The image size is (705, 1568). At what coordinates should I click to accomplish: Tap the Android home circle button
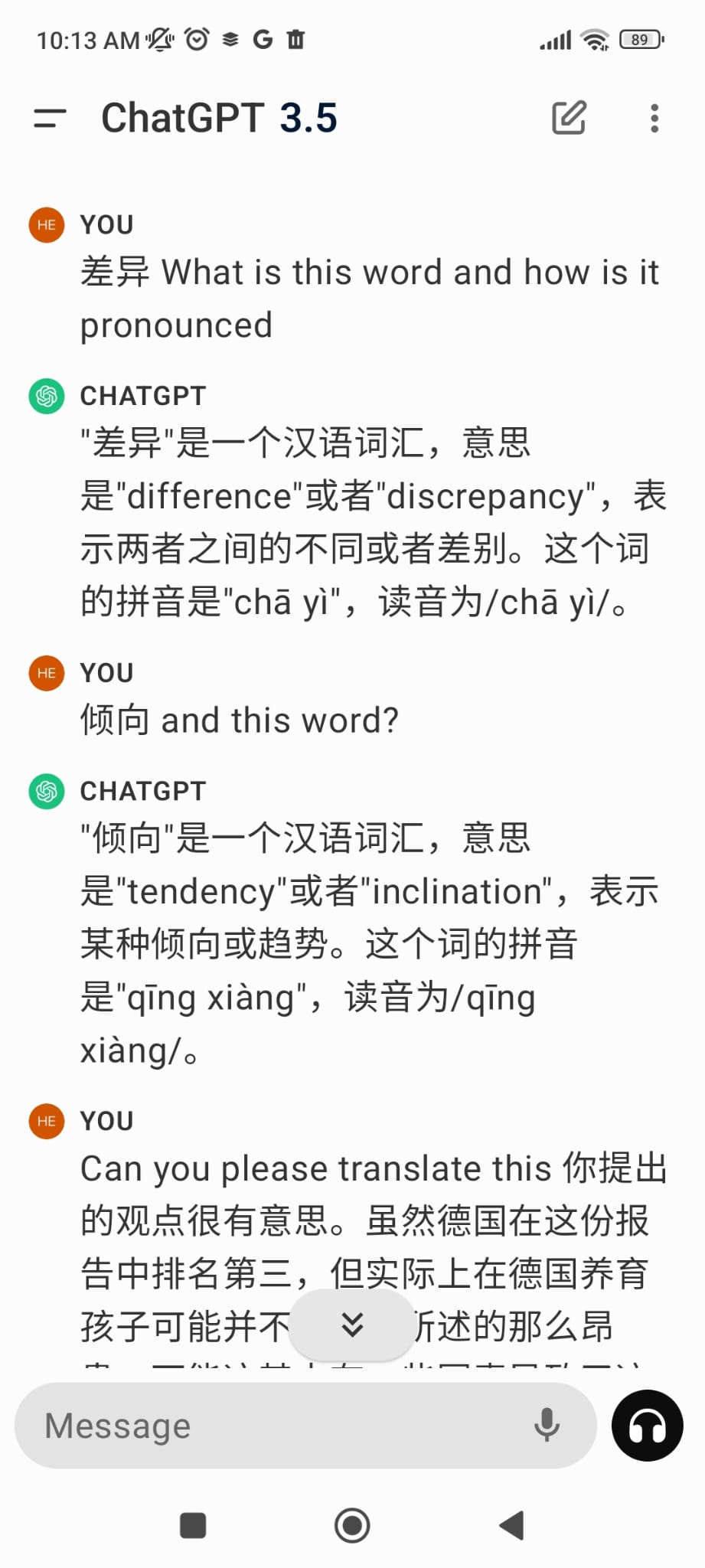point(351,1527)
